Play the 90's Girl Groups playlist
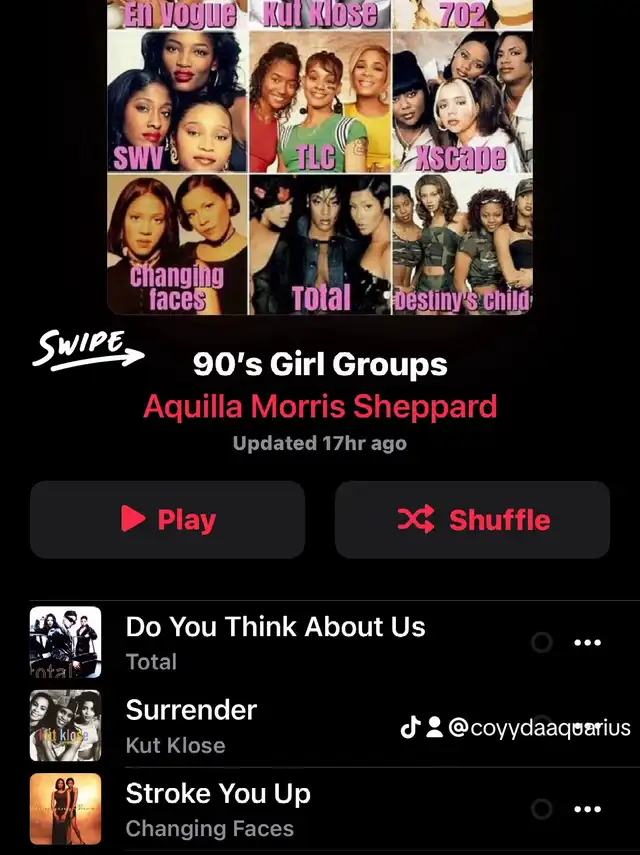 (x=167, y=519)
